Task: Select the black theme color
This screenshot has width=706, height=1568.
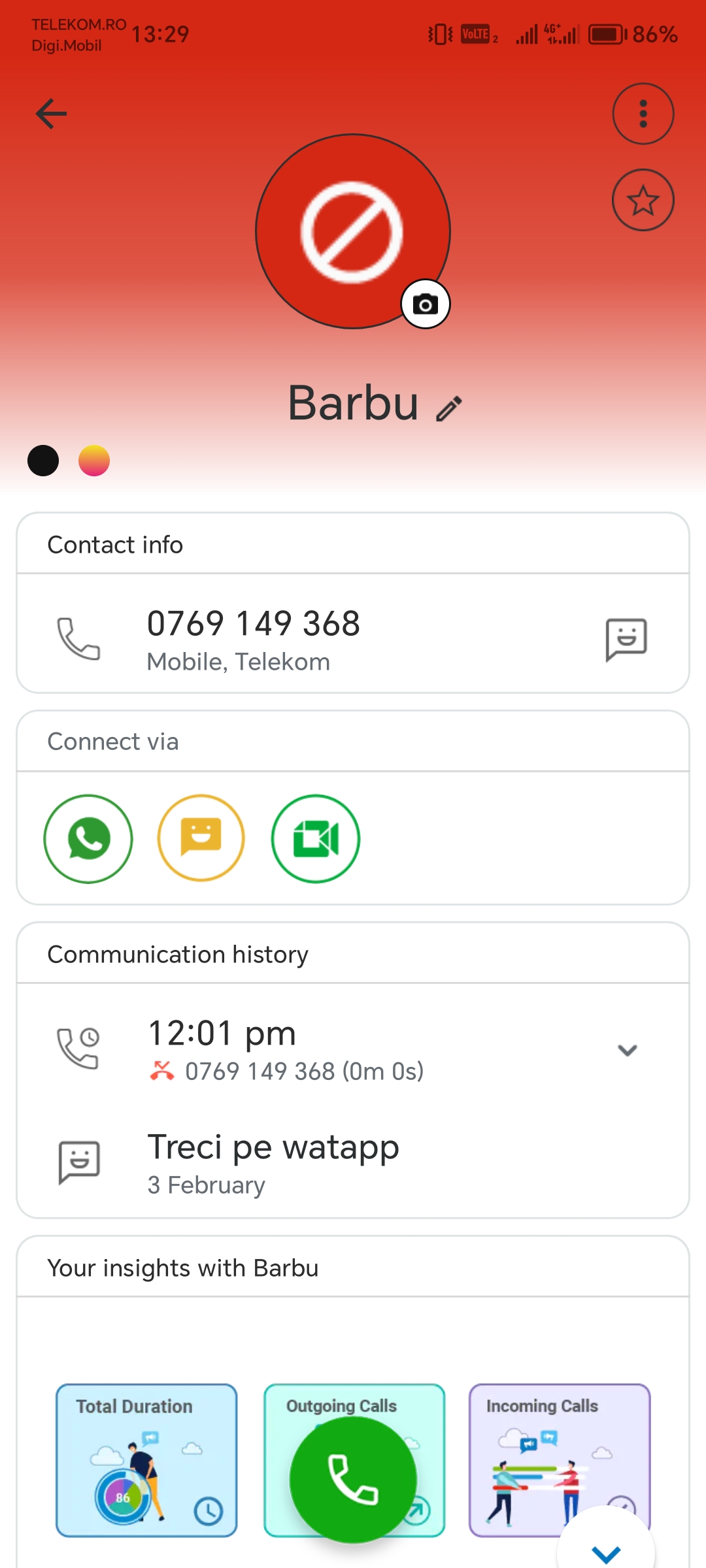Action: coord(43,461)
